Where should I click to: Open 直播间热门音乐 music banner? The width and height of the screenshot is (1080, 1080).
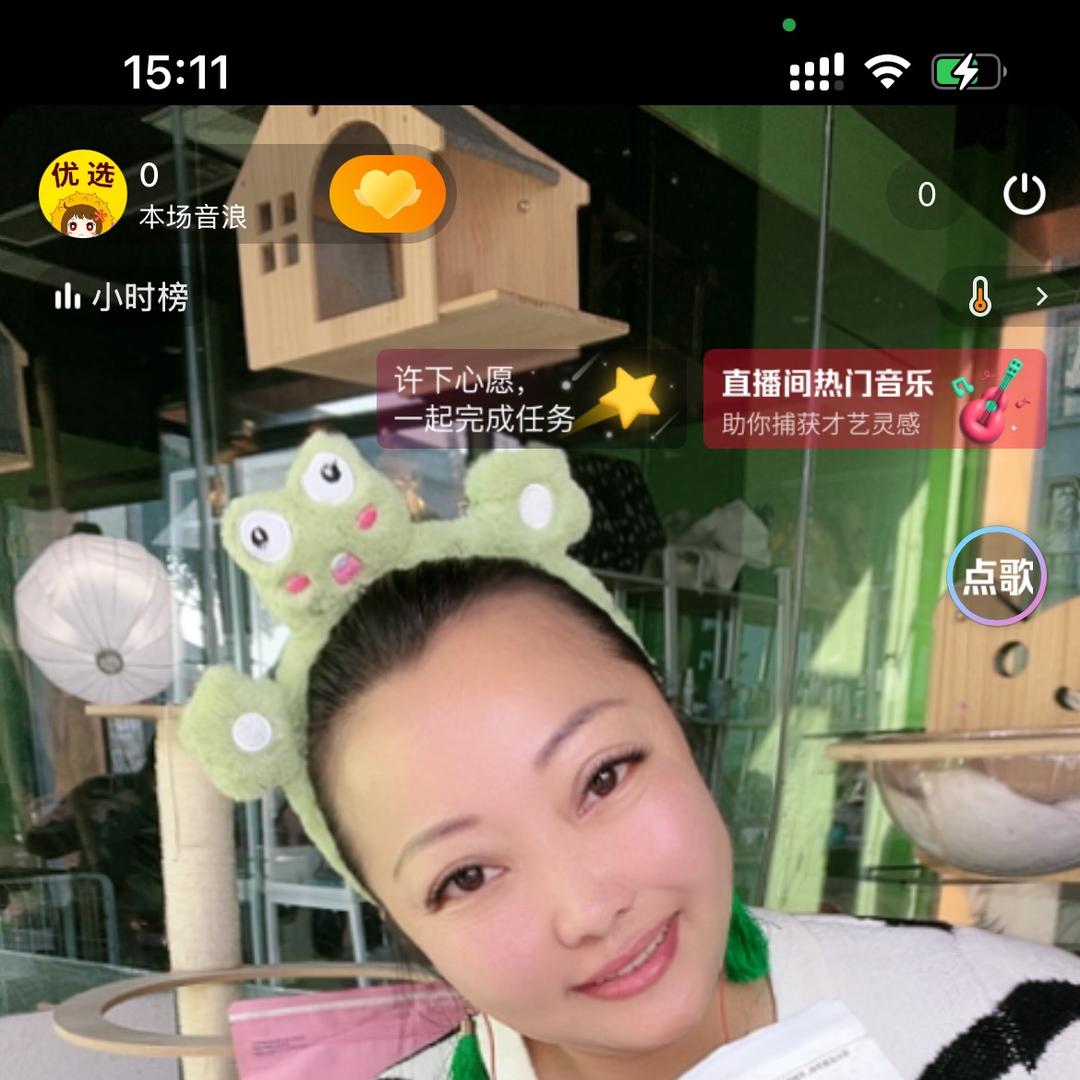click(x=875, y=399)
